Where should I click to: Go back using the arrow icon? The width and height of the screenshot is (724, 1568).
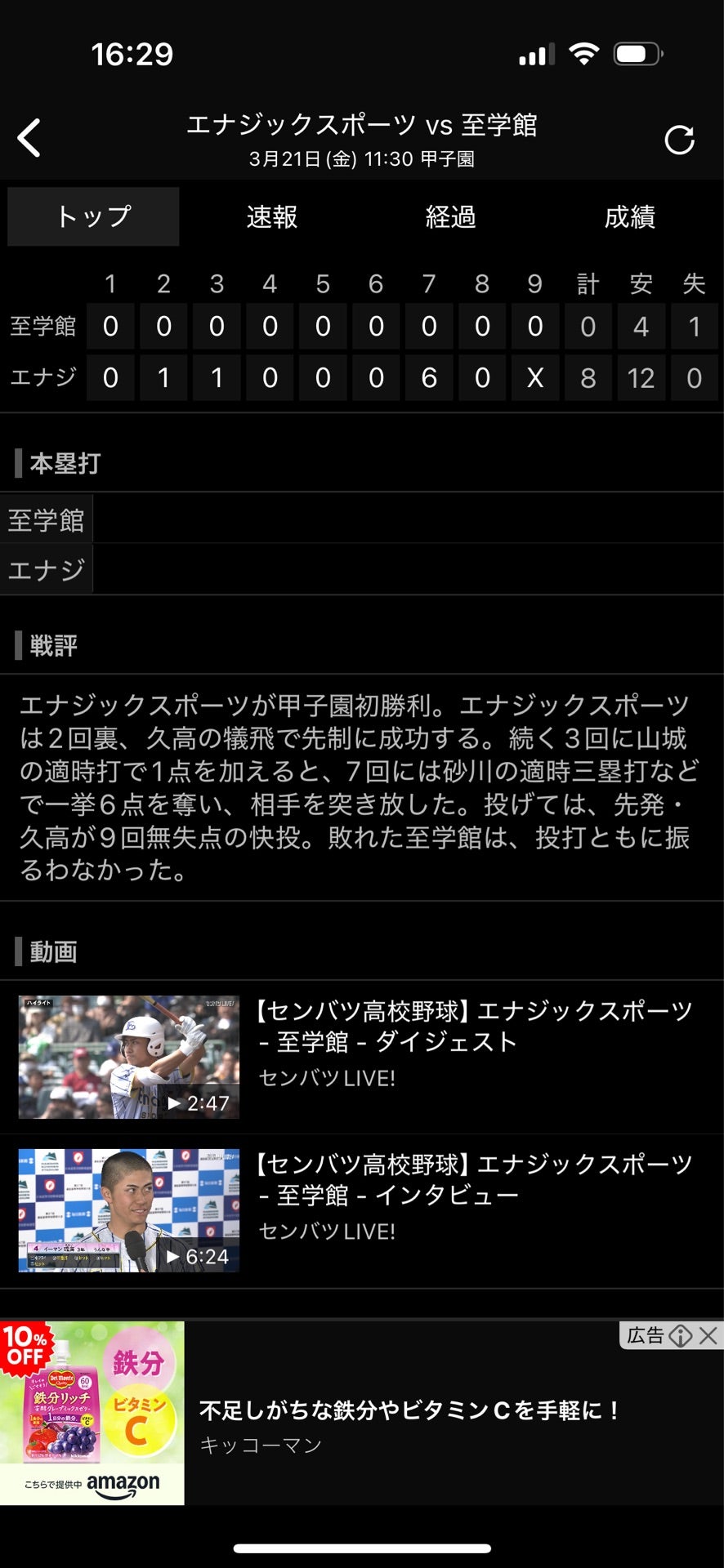[x=29, y=138]
